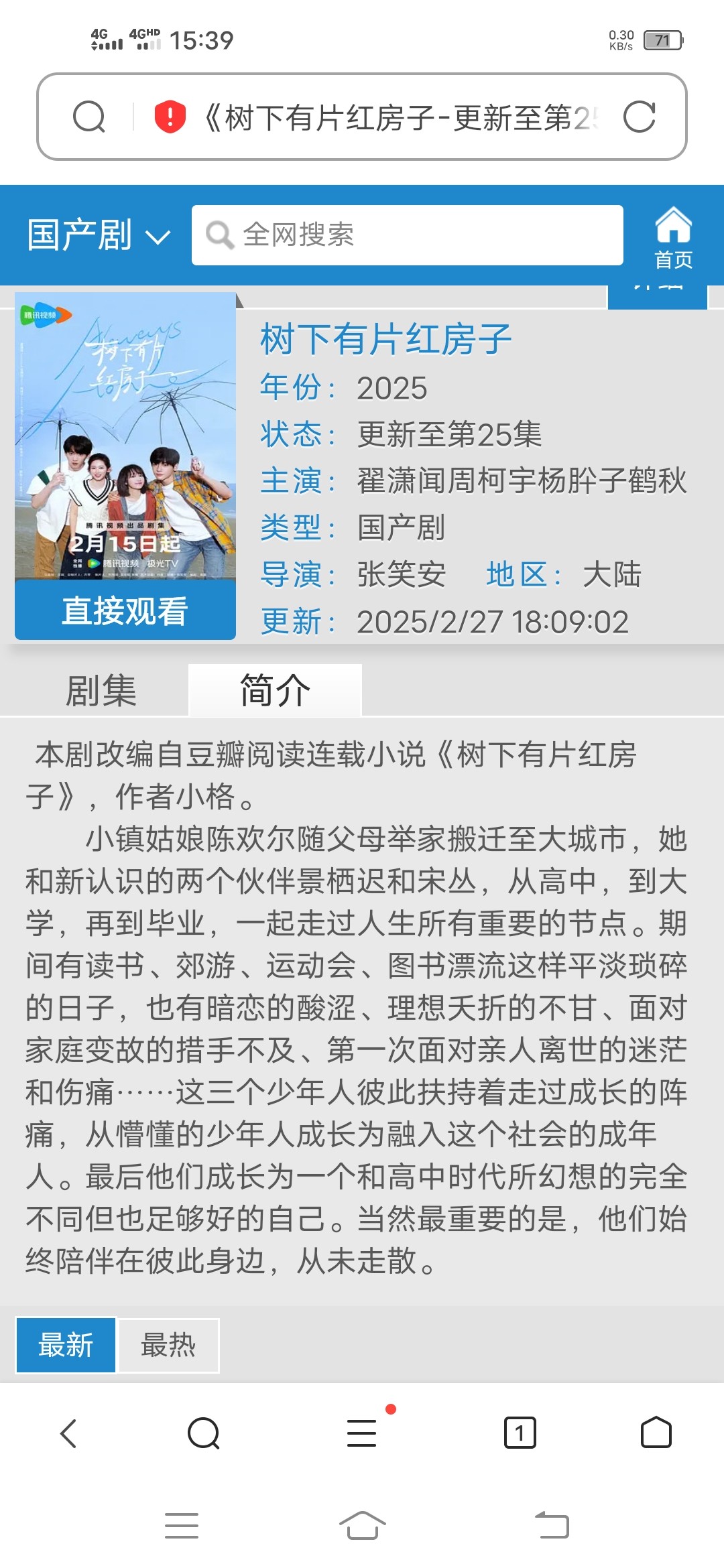Open the site security shield warning
Viewport: 724px width, 1568px height.
(x=170, y=117)
